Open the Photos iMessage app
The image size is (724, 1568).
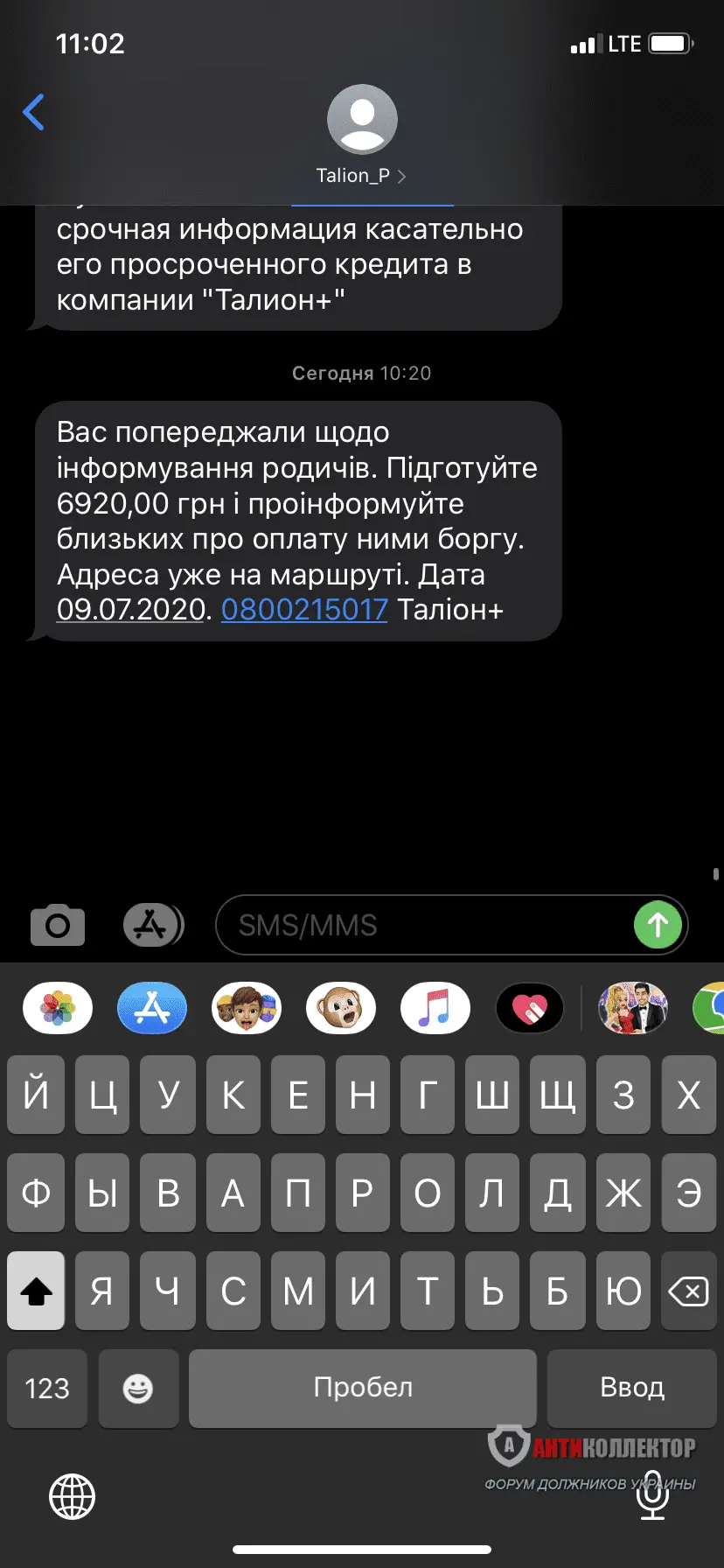click(x=58, y=1008)
